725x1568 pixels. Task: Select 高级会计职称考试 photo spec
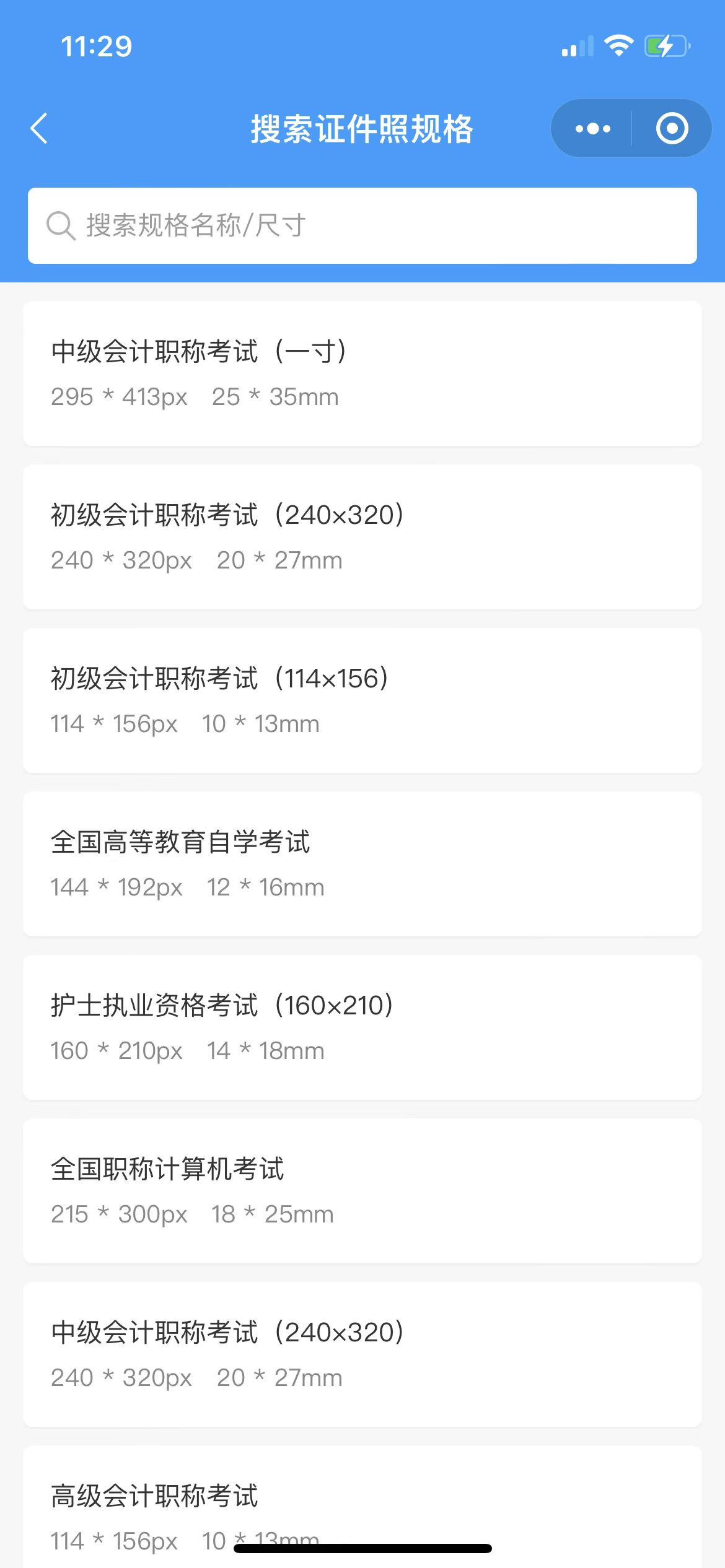pyautogui.click(x=362, y=1499)
